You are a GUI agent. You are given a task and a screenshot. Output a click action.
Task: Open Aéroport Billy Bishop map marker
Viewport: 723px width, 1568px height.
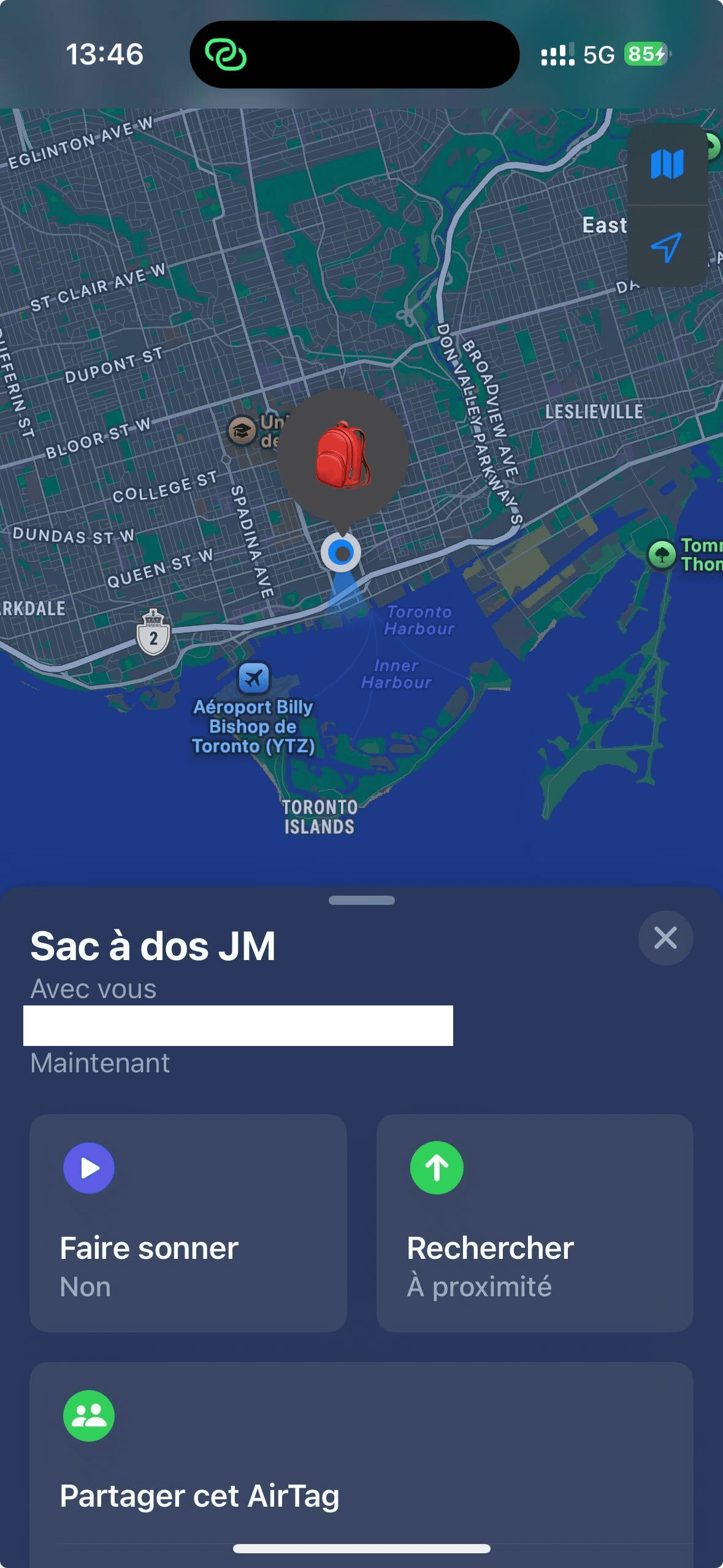coord(254,678)
